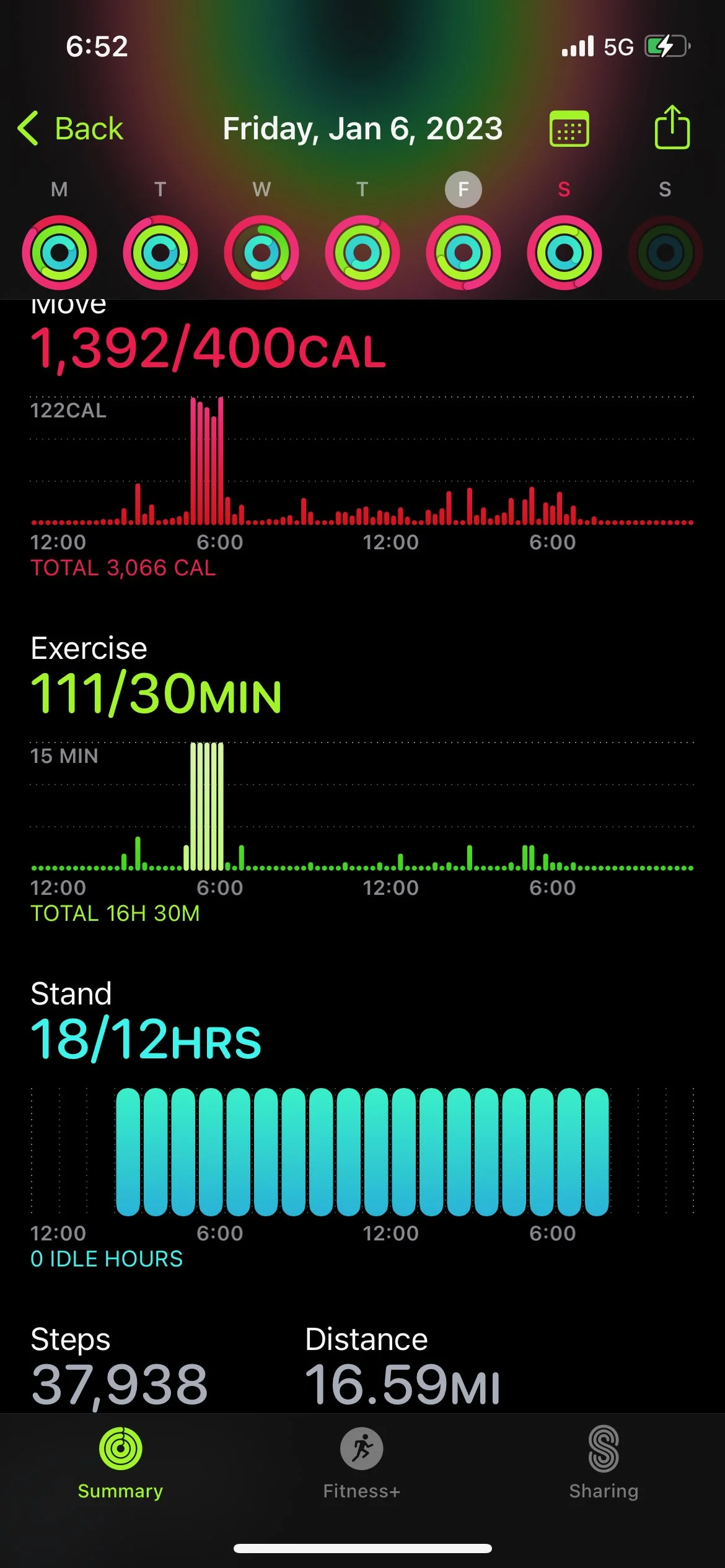Screen dimensions: 725x1568
Task: Choose Thursday's activity rings
Action: tap(362, 252)
